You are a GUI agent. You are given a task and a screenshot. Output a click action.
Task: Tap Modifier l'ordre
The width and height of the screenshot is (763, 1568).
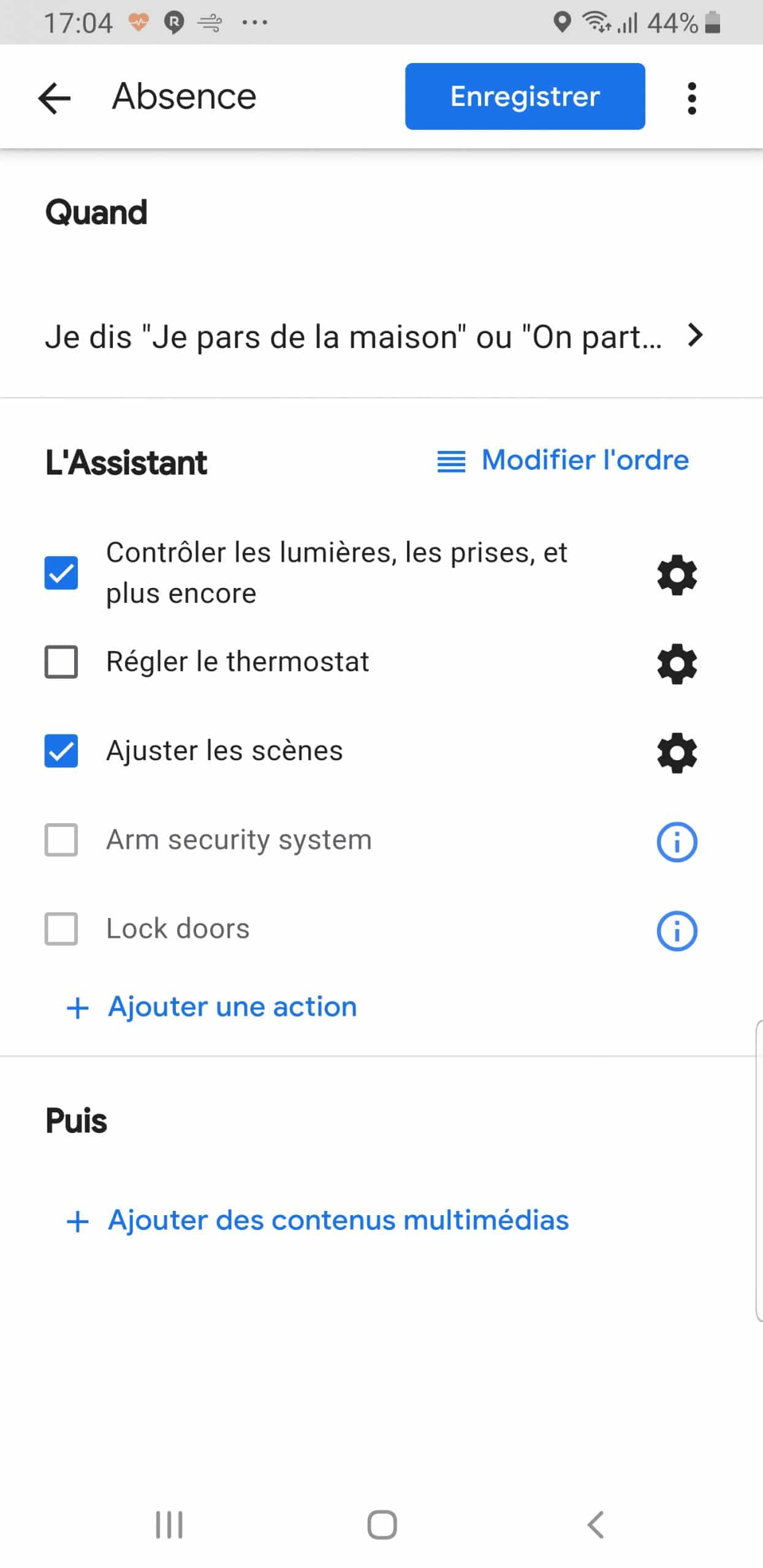coord(563,461)
